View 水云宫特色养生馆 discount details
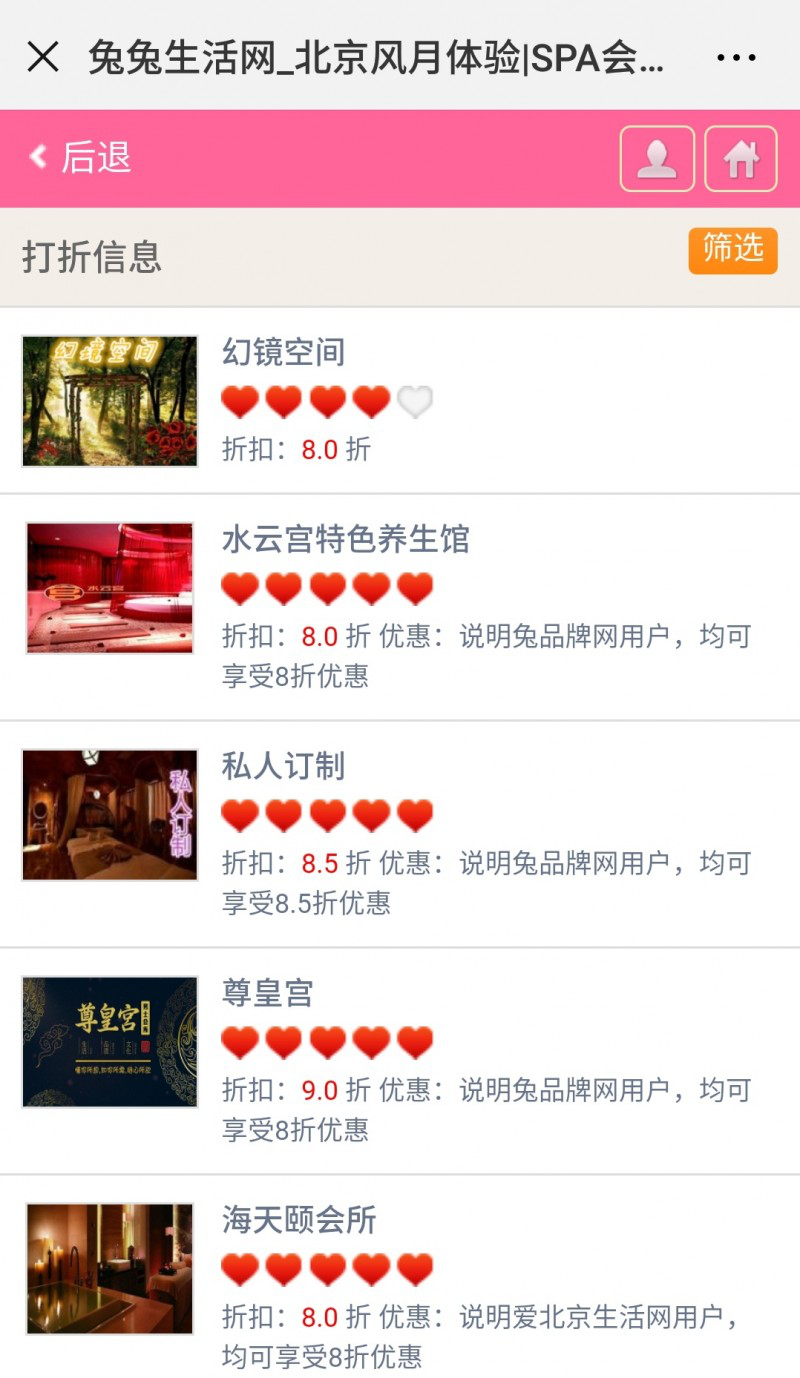 345,540
